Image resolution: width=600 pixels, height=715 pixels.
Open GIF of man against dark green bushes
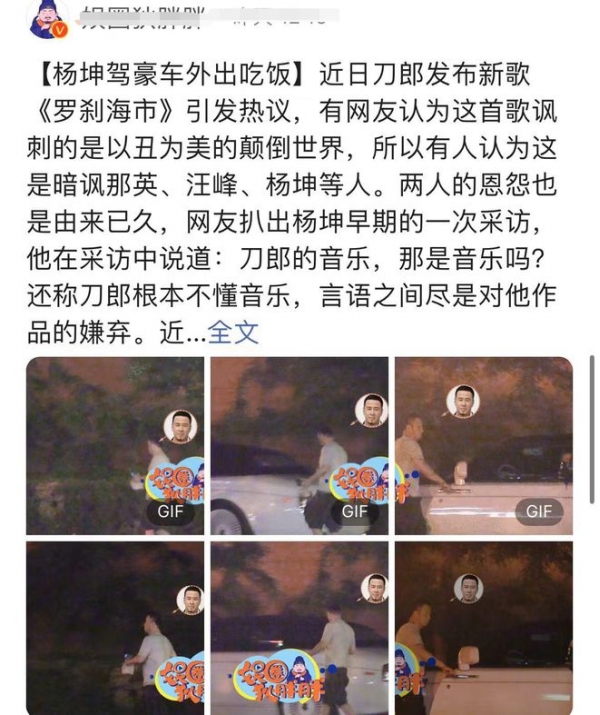(x=114, y=445)
